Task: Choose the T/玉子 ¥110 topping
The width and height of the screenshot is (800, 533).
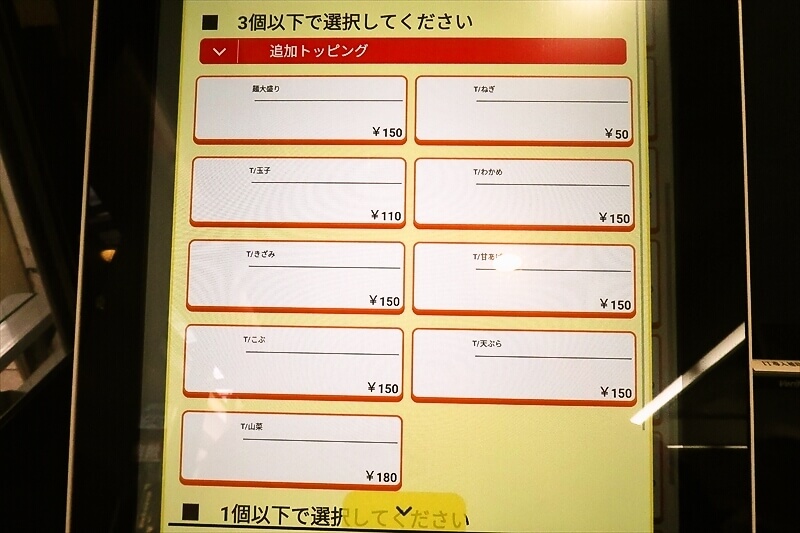Action: tap(298, 191)
